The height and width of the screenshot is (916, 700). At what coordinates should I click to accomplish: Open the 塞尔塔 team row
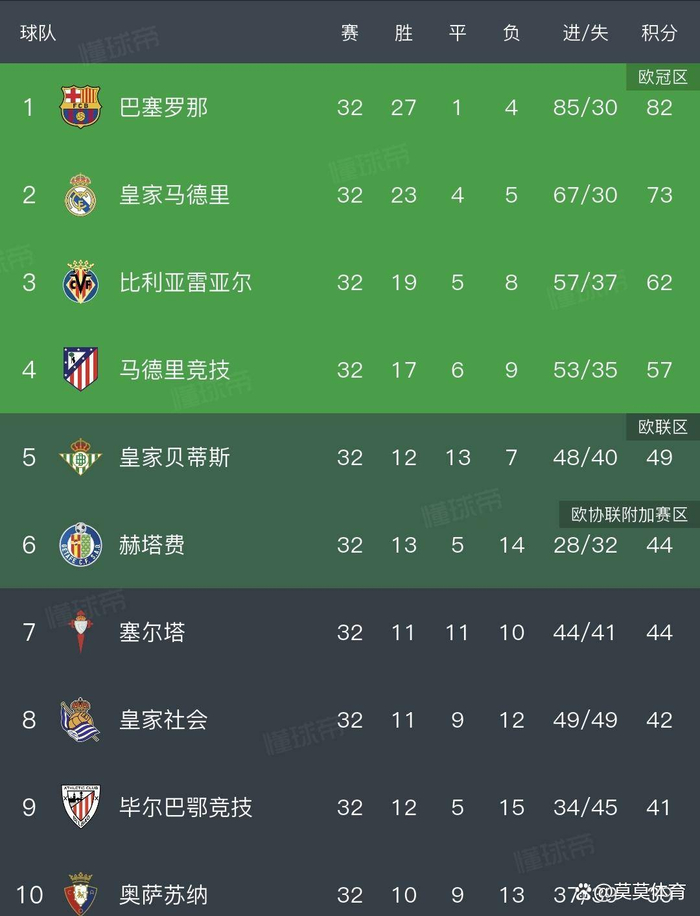350,633
